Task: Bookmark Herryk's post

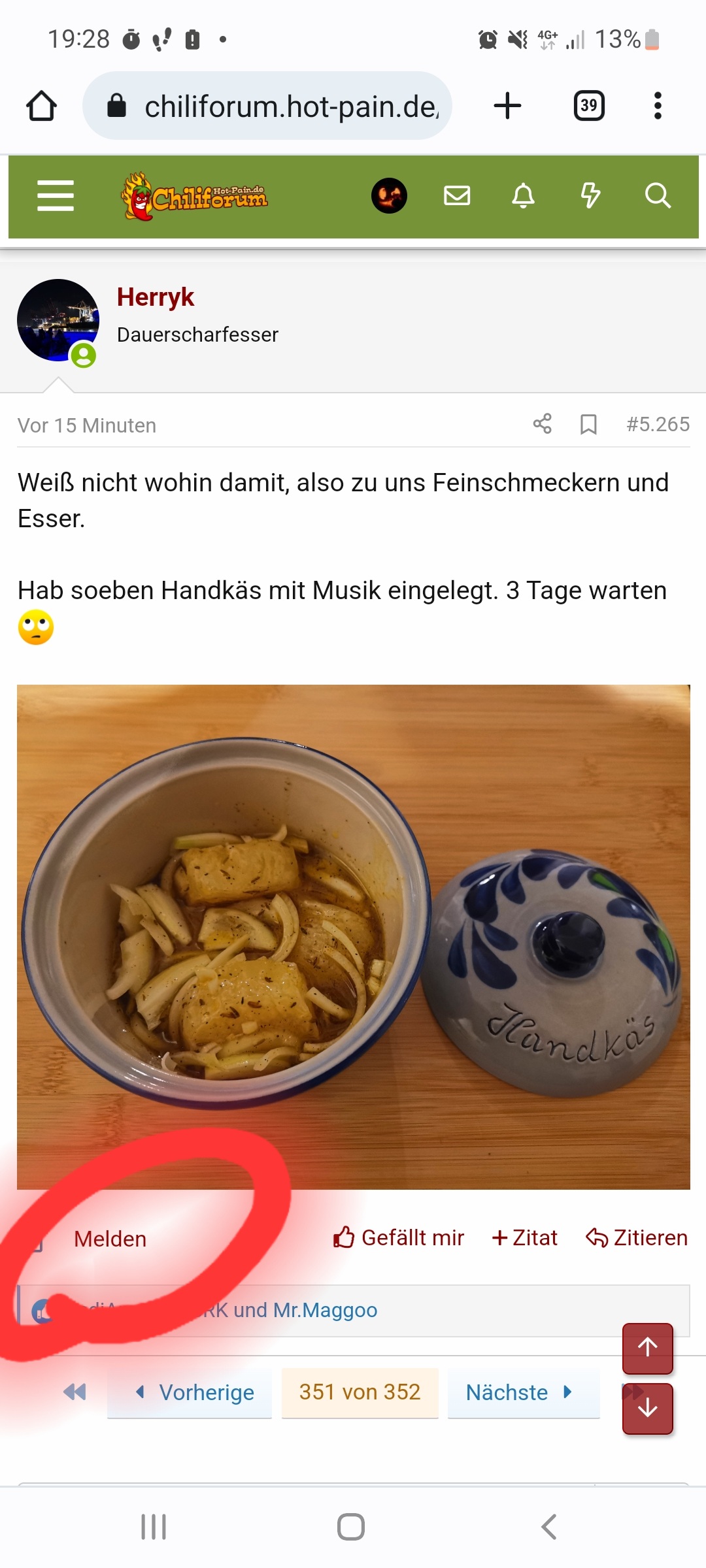Action: (x=588, y=424)
